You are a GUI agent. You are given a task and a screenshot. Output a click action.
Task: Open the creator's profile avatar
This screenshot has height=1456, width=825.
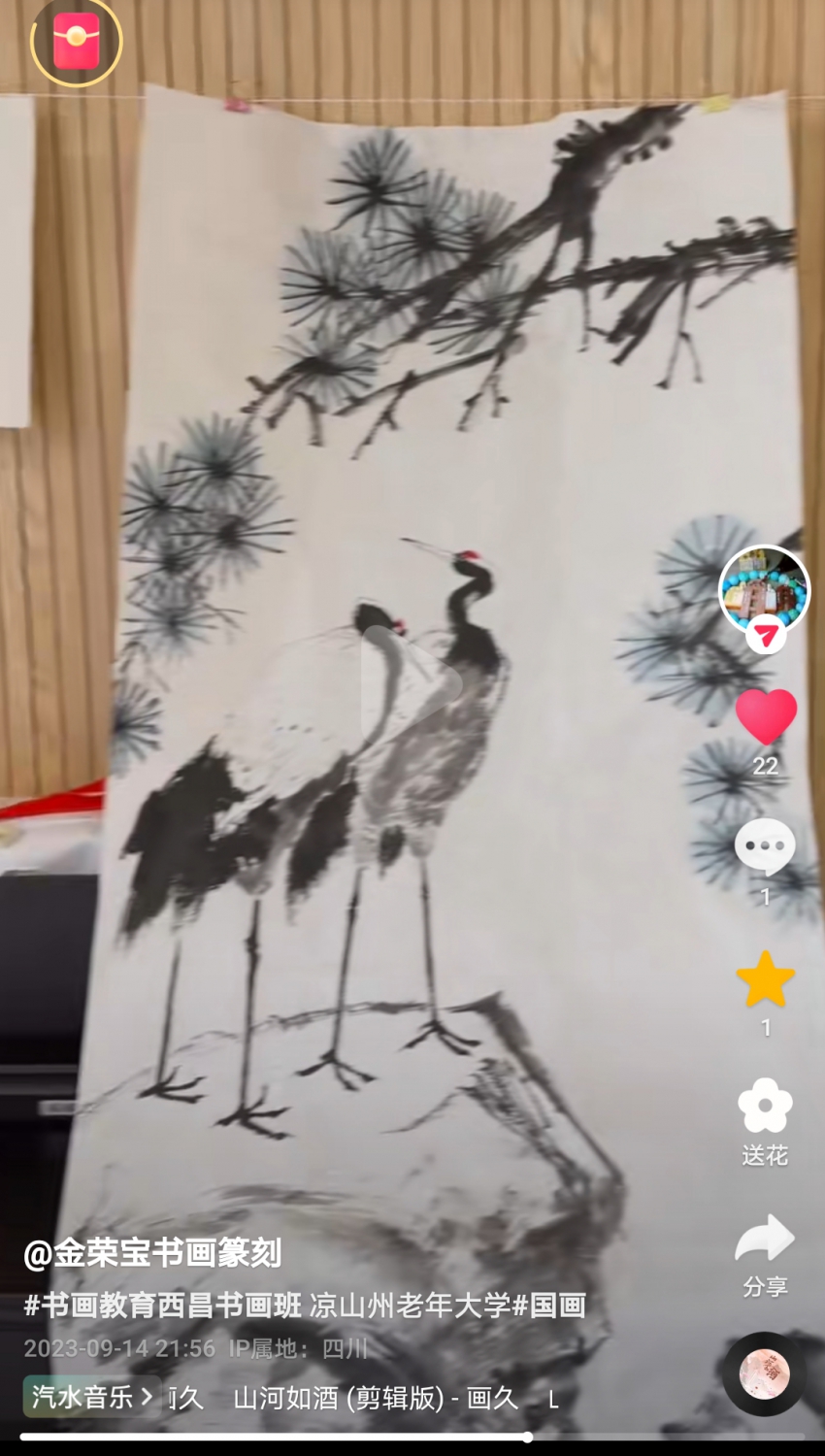764,588
